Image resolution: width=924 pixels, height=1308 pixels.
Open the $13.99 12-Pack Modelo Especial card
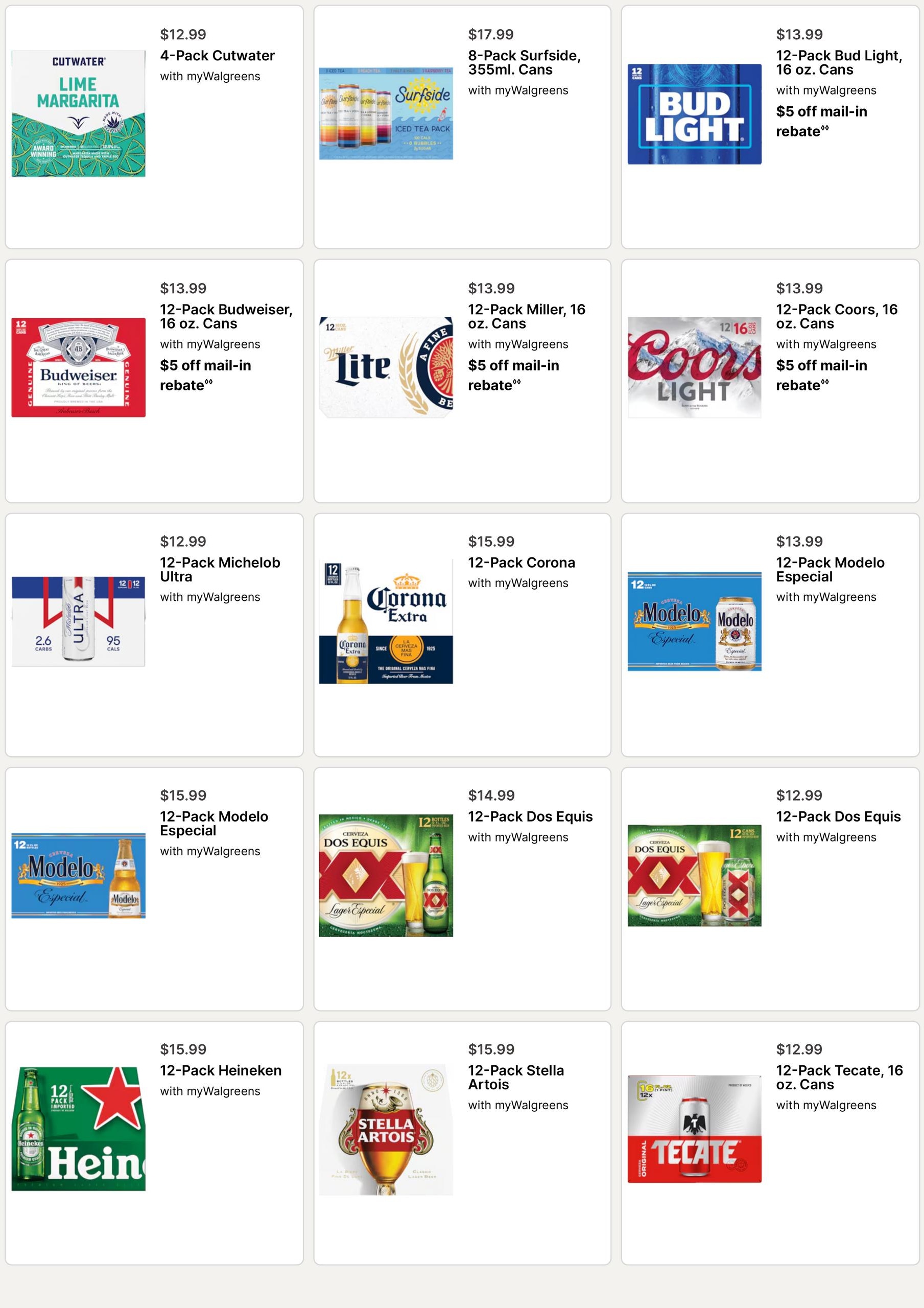point(770,635)
